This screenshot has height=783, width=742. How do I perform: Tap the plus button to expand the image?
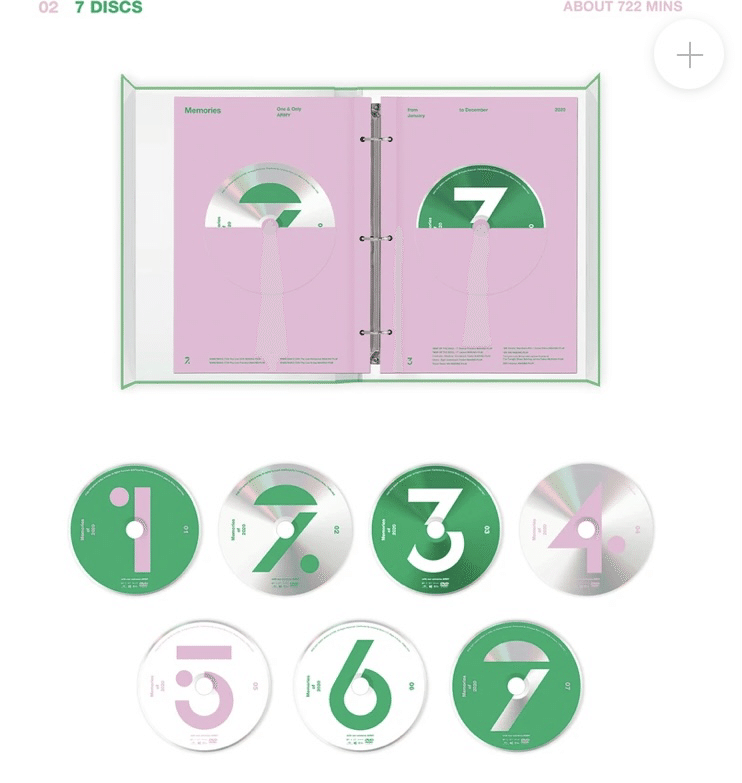pyautogui.click(x=689, y=55)
